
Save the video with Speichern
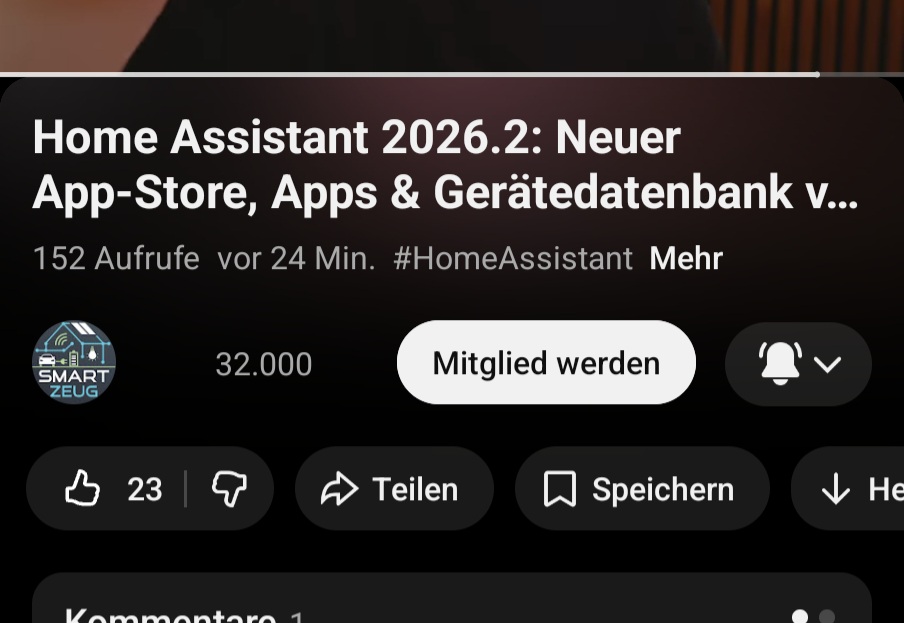[x=641, y=489]
